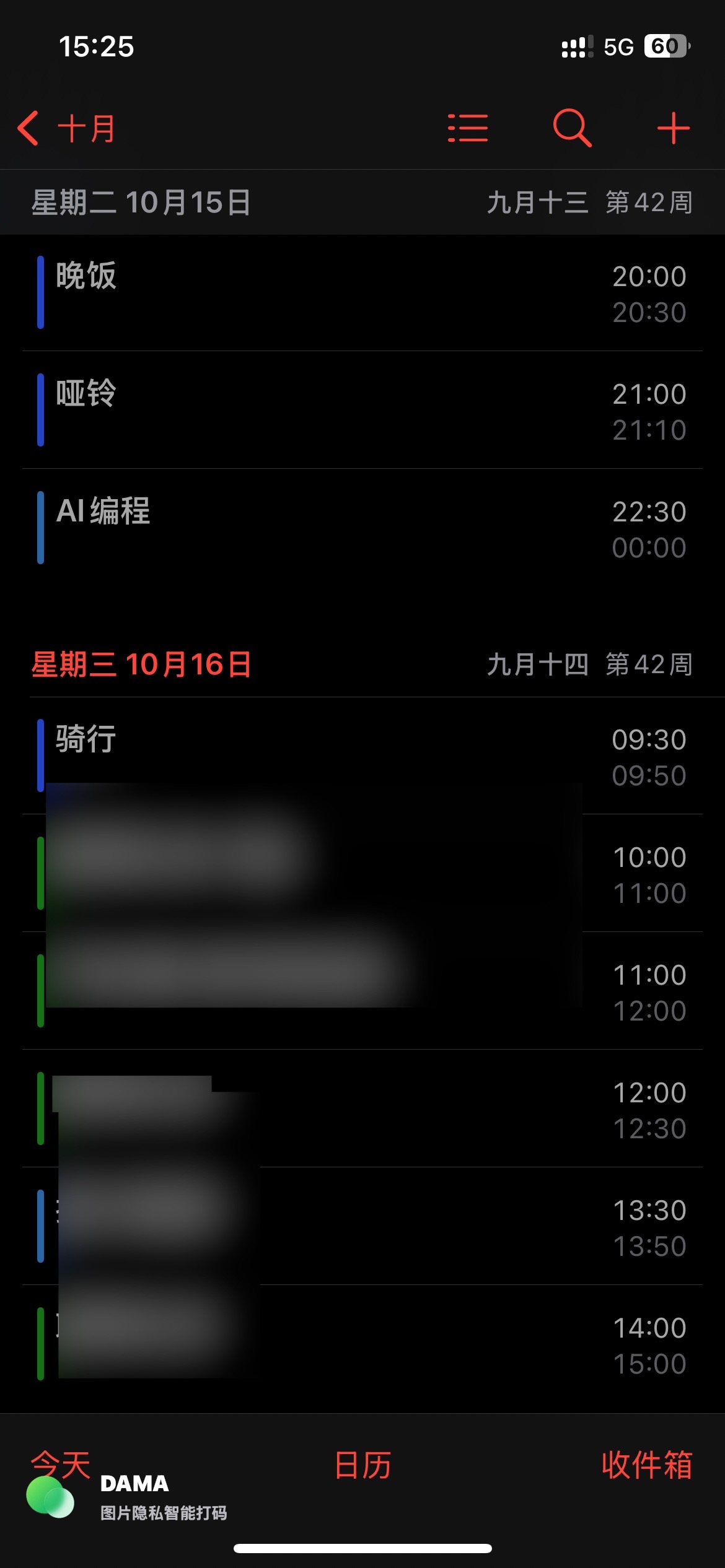Open the event from 14:00 to 15:00
This screenshot has height=1568, width=725.
tap(362, 1344)
